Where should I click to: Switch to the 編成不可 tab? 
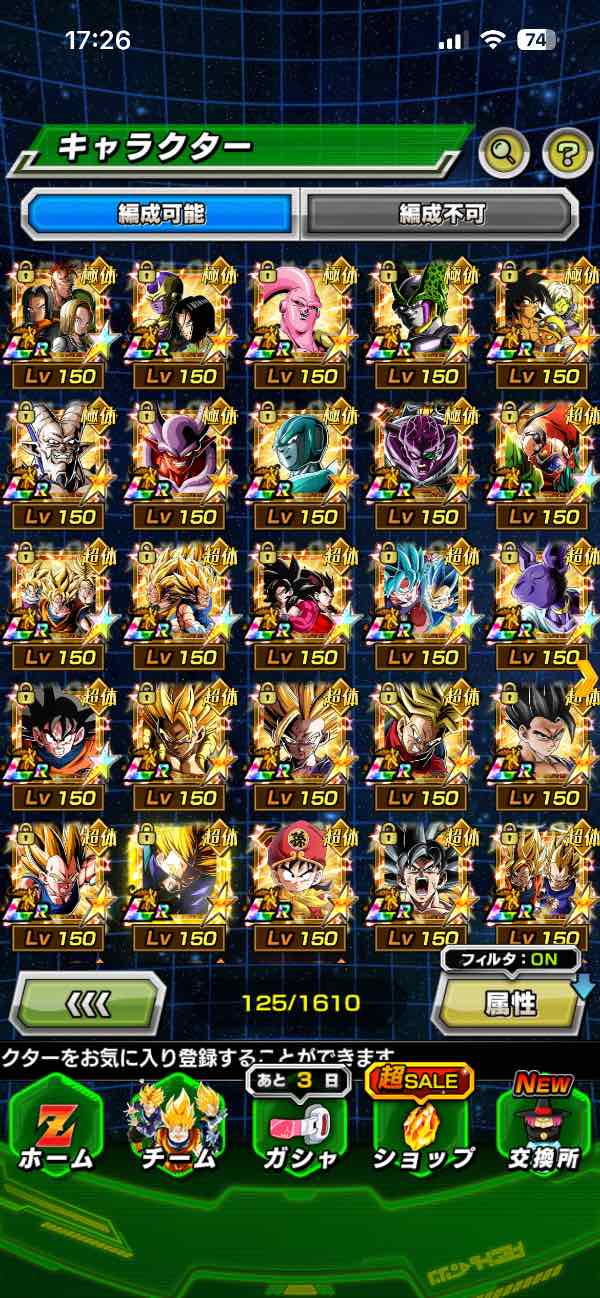point(440,213)
